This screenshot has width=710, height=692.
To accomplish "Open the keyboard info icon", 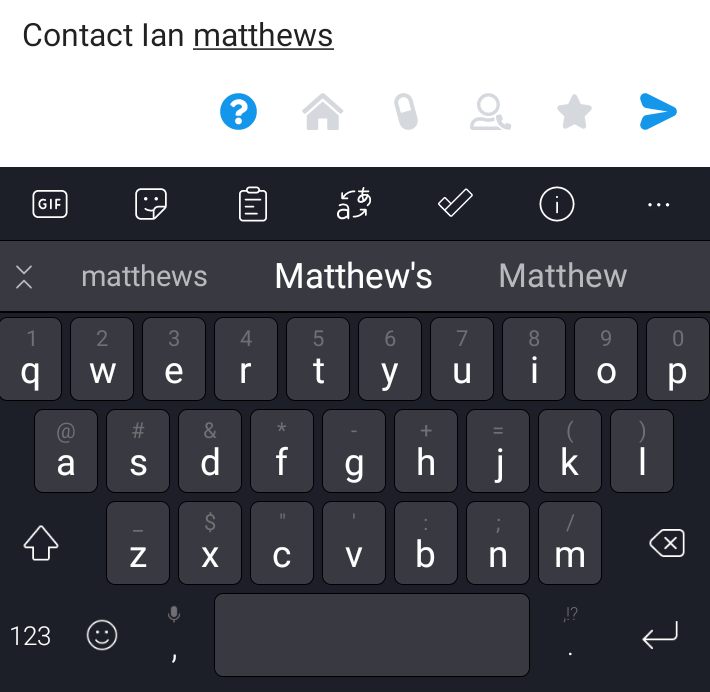I will 557,205.
